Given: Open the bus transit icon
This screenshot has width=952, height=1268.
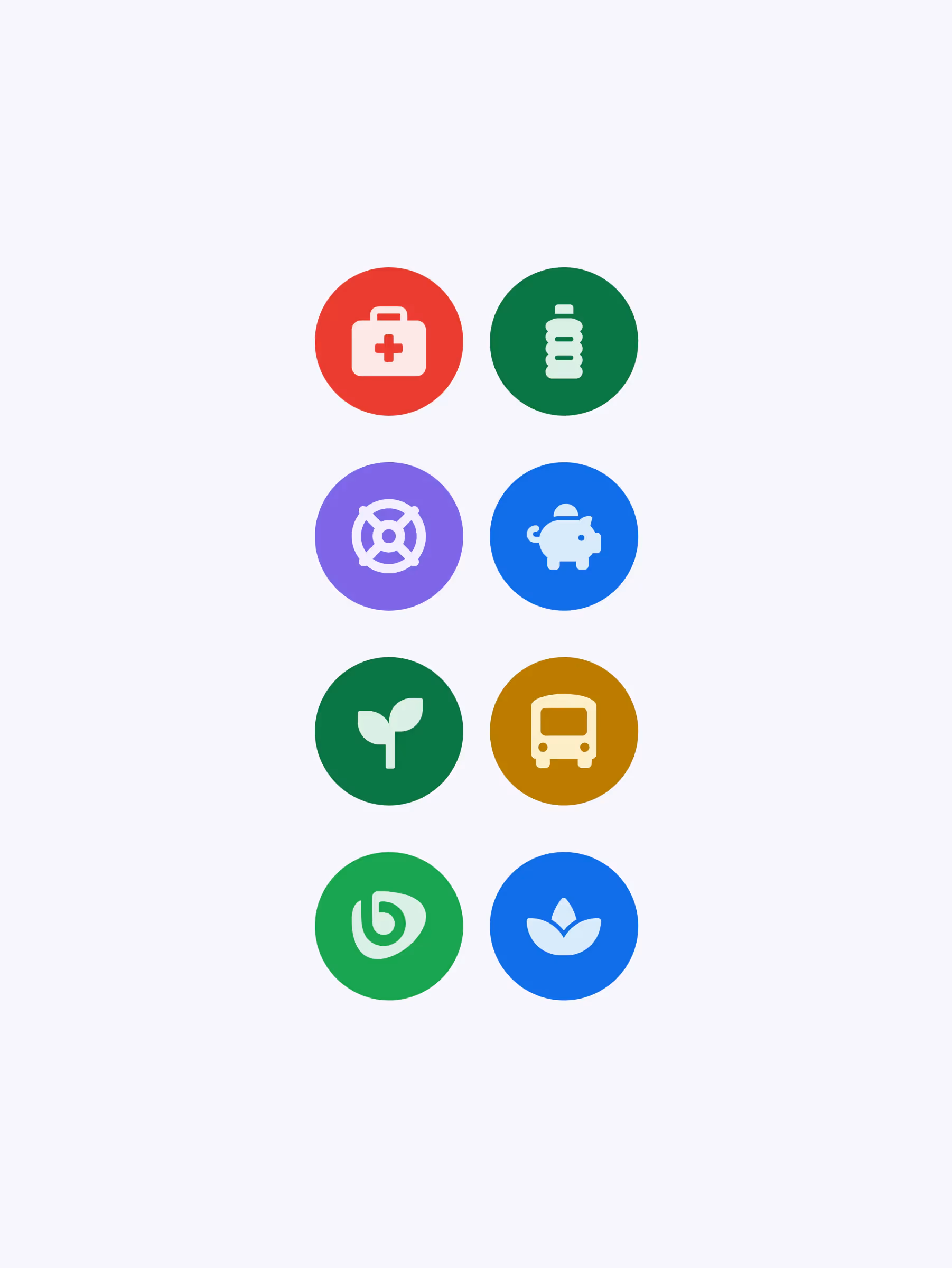Looking at the screenshot, I should click(563, 731).
